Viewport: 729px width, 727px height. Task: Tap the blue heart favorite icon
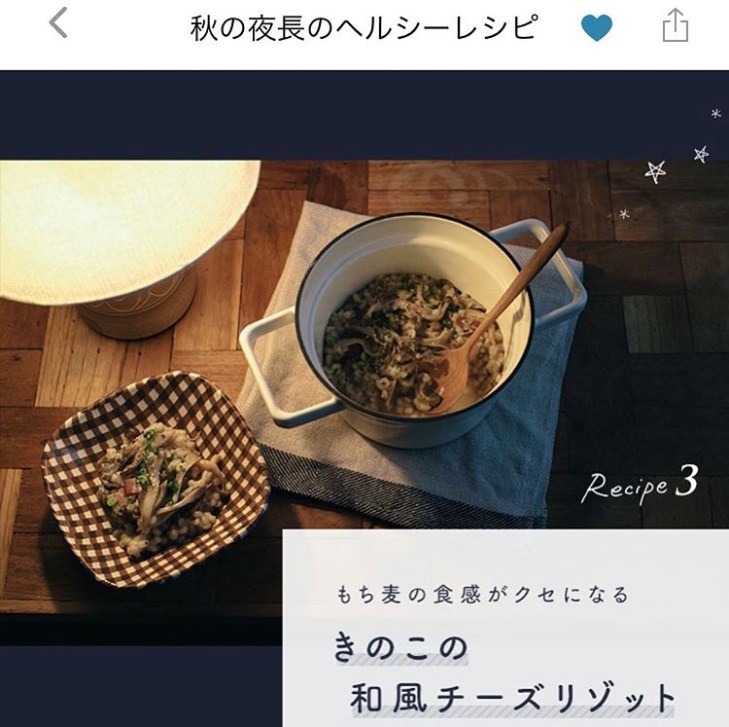tap(596, 28)
